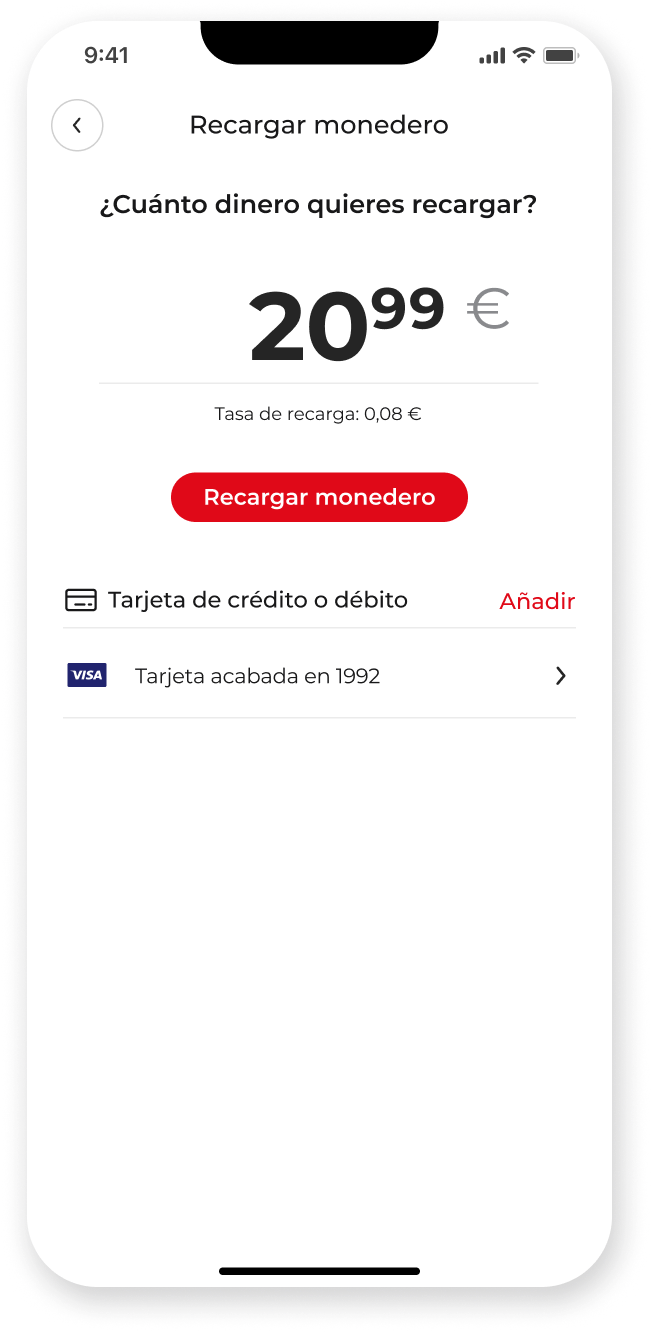Go back using the arrow button
The height and width of the screenshot is (1332, 651).
point(77,126)
